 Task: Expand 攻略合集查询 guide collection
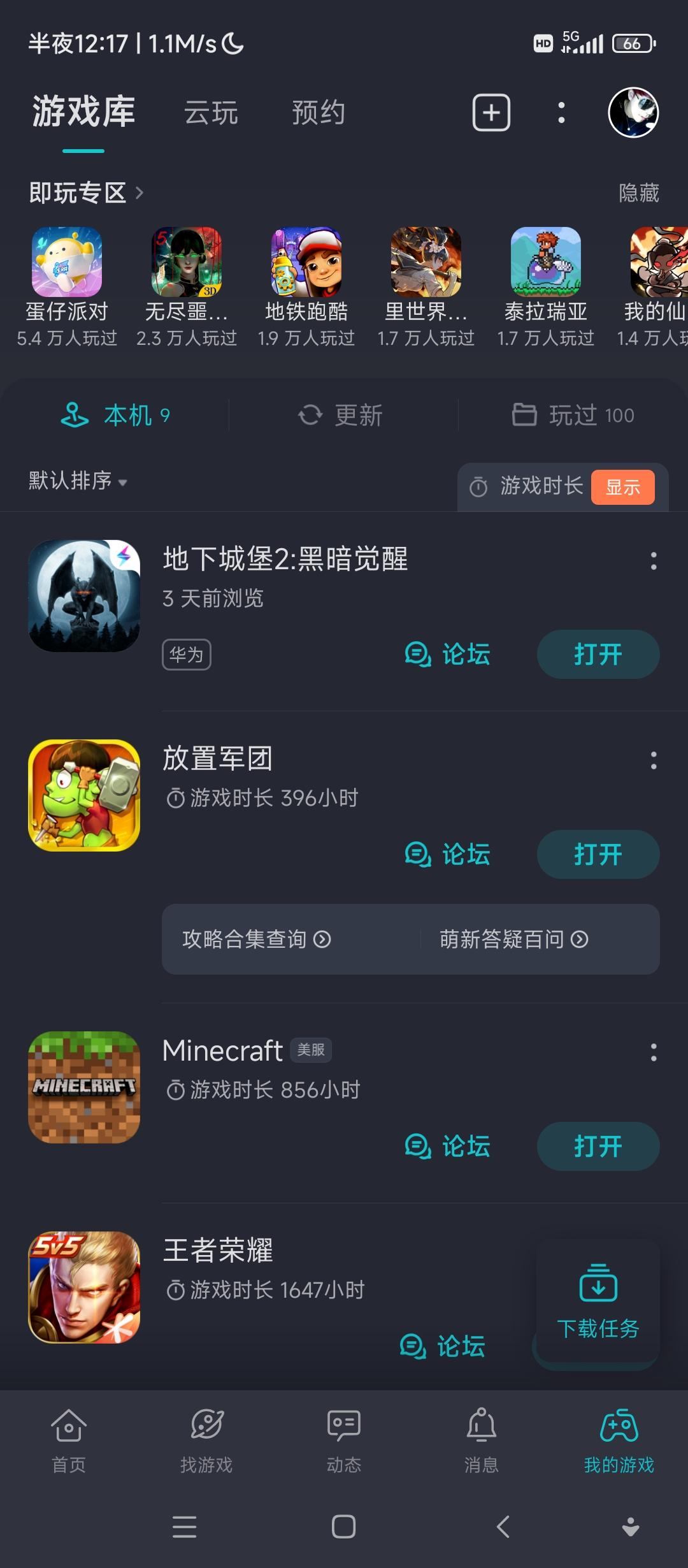257,940
